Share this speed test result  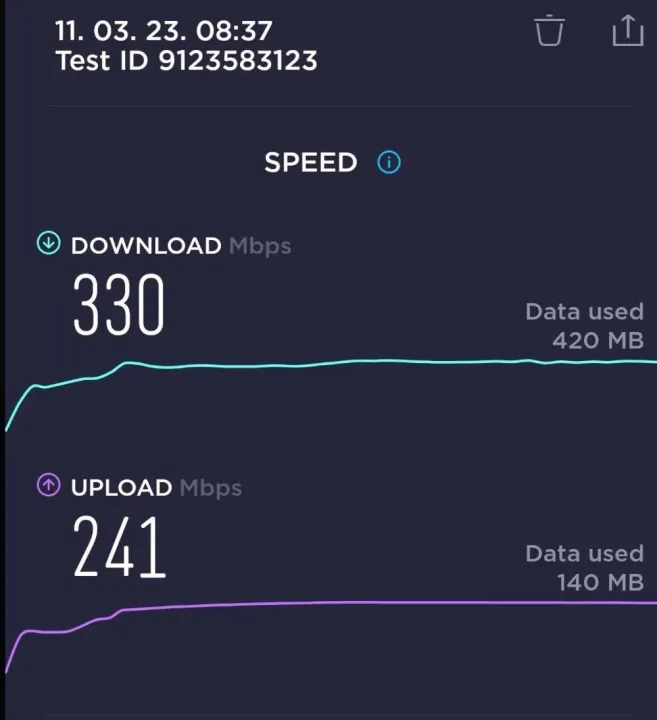tap(627, 31)
